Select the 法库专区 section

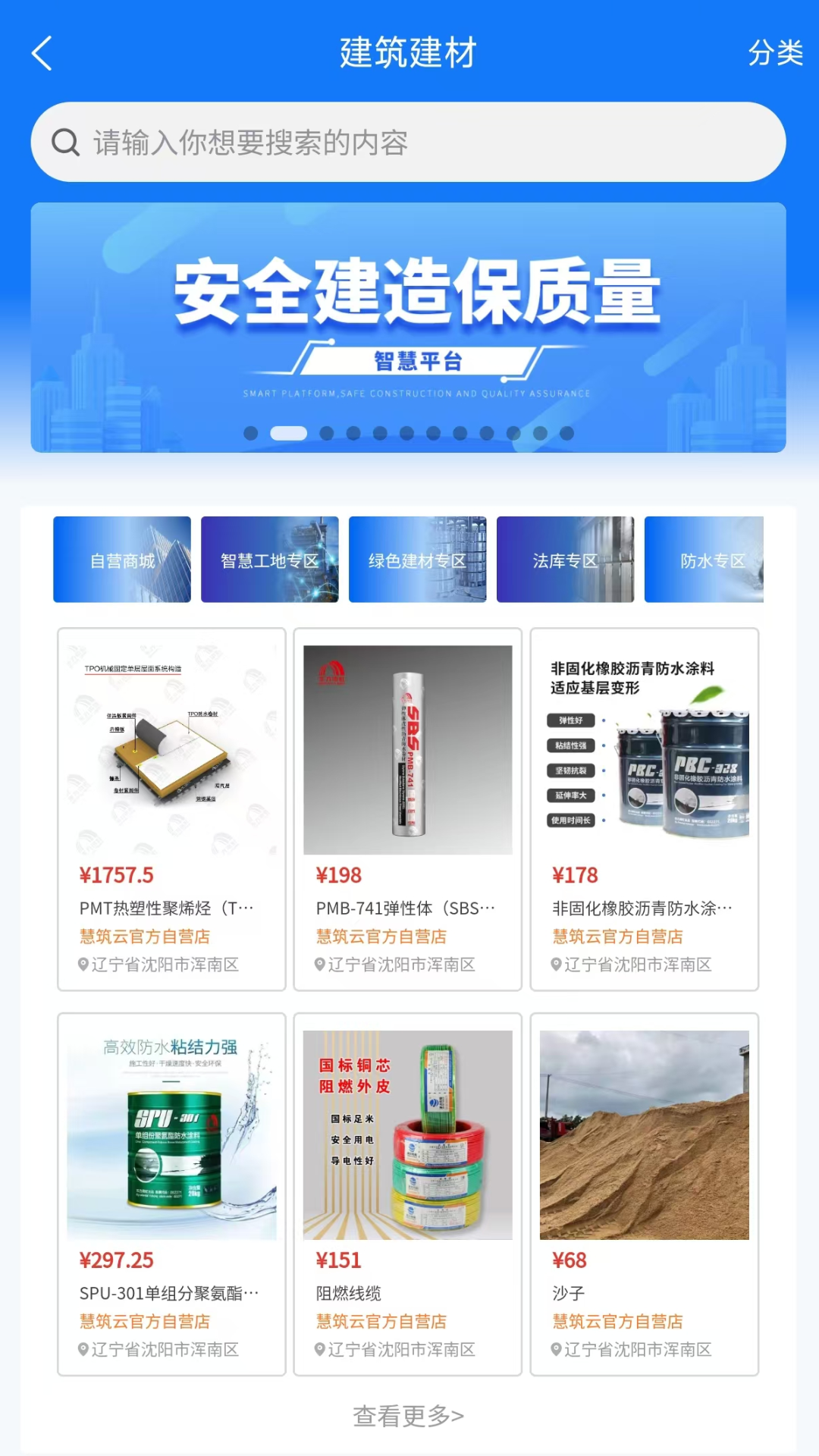(x=565, y=560)
